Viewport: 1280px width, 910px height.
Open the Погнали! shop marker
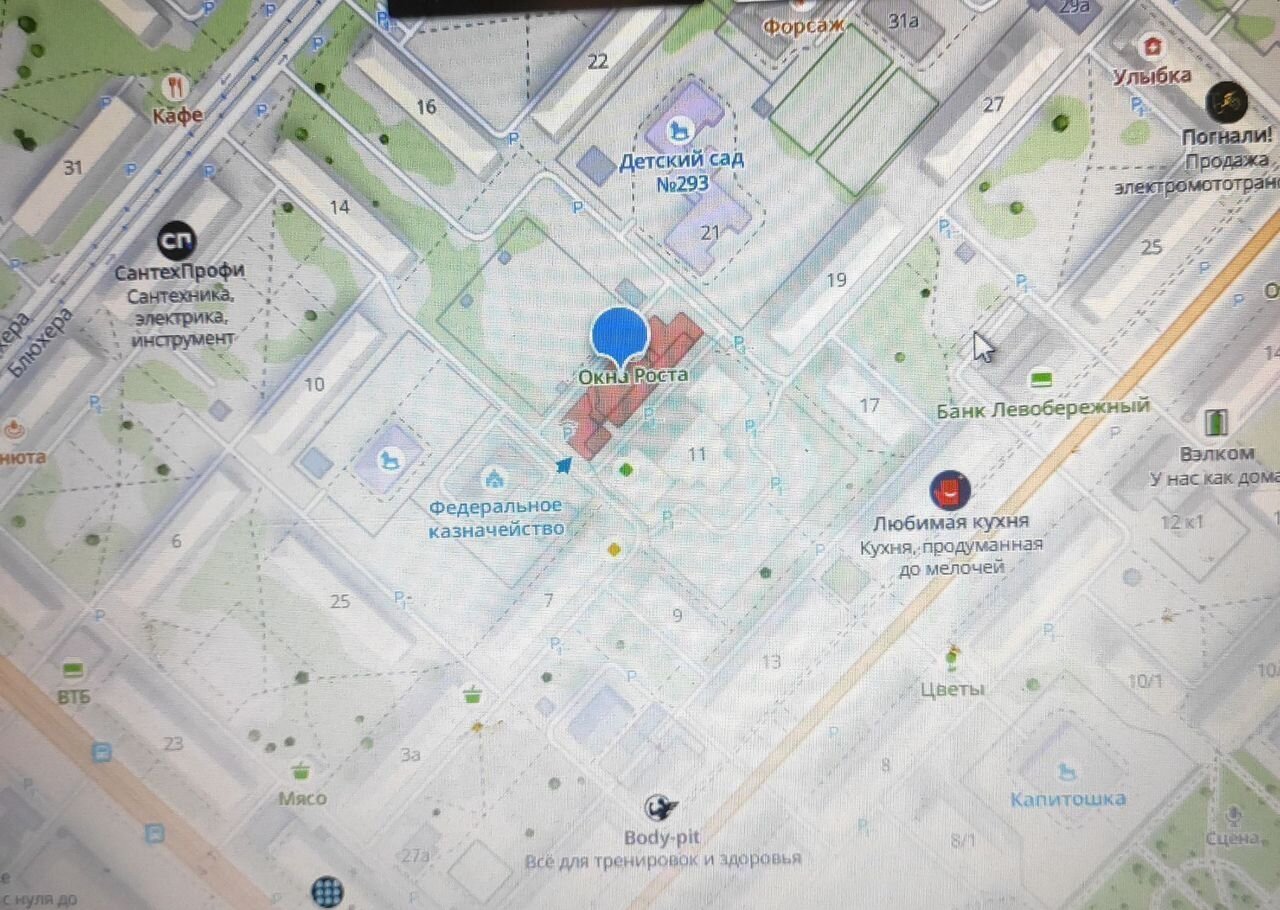point(1226,101)
